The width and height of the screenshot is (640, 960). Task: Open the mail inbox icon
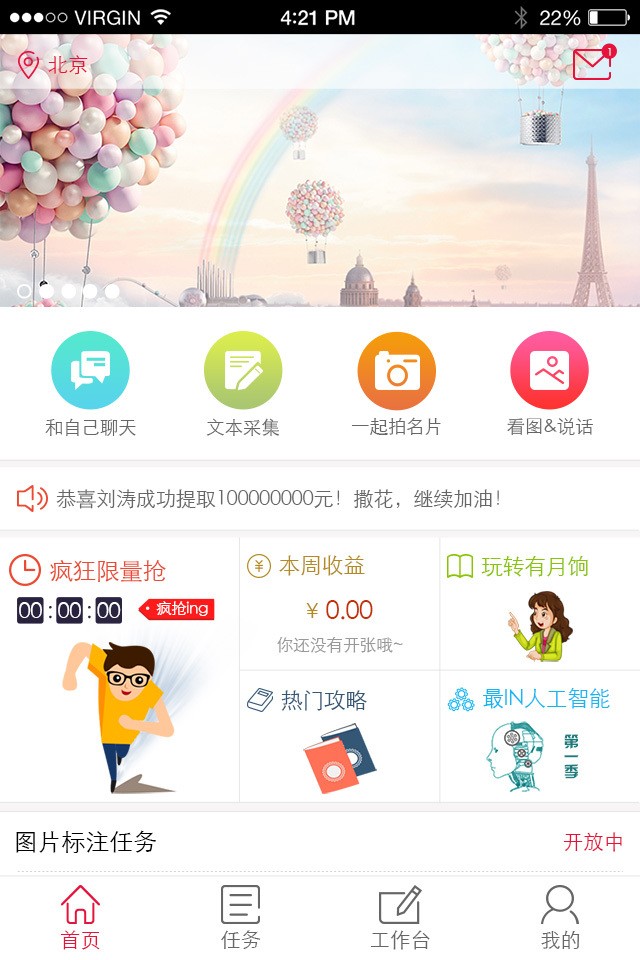[x=592, y=64]
